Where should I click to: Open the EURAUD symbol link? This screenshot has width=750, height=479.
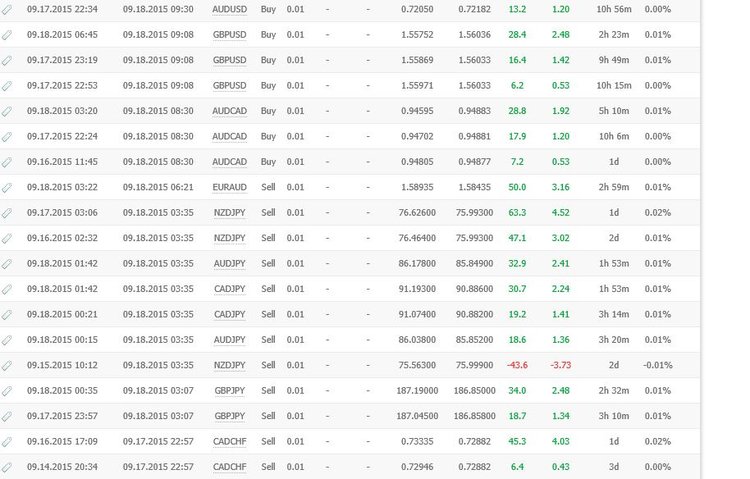point(230,187)
